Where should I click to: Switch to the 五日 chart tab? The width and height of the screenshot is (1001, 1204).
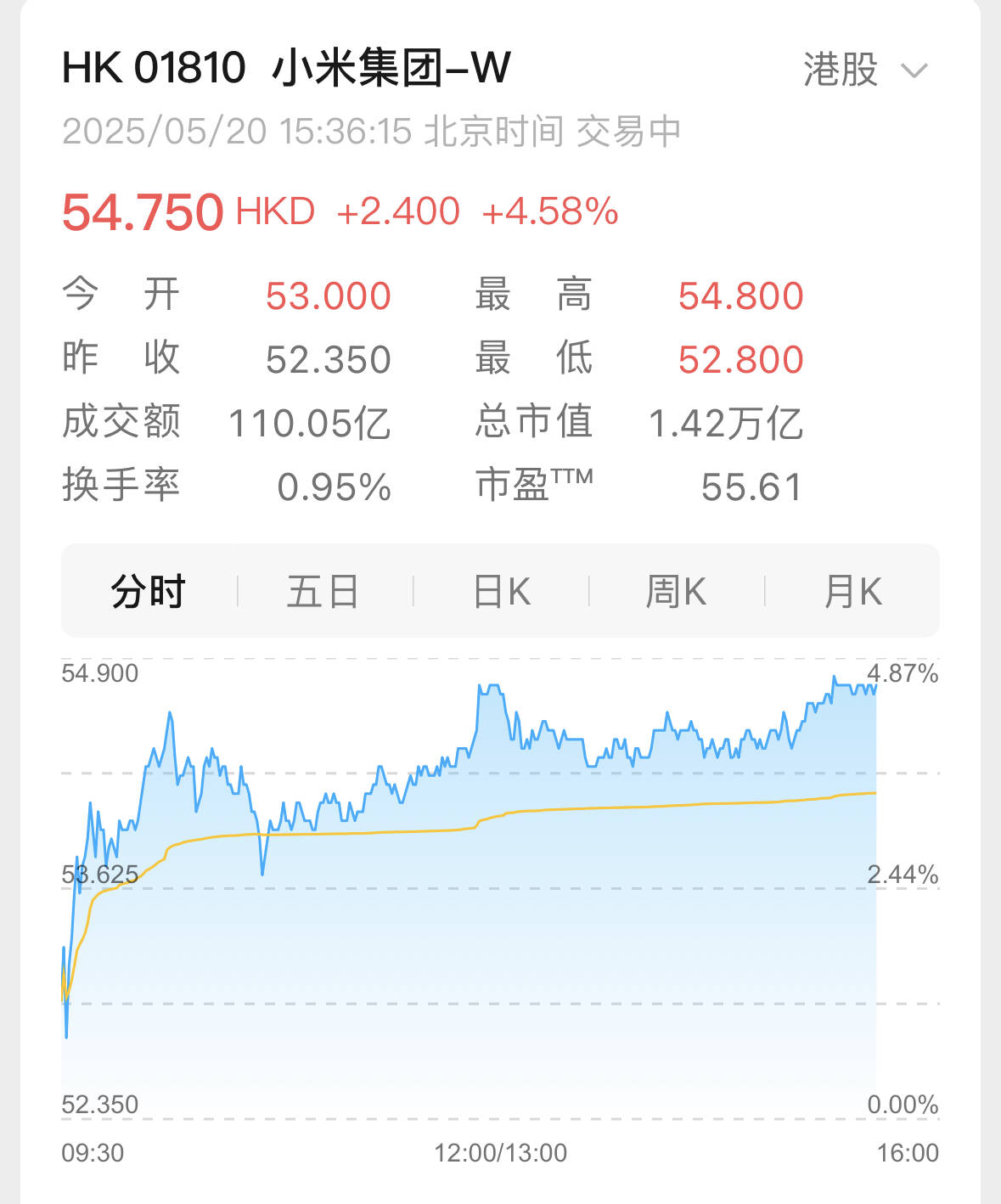pos(323,591)
